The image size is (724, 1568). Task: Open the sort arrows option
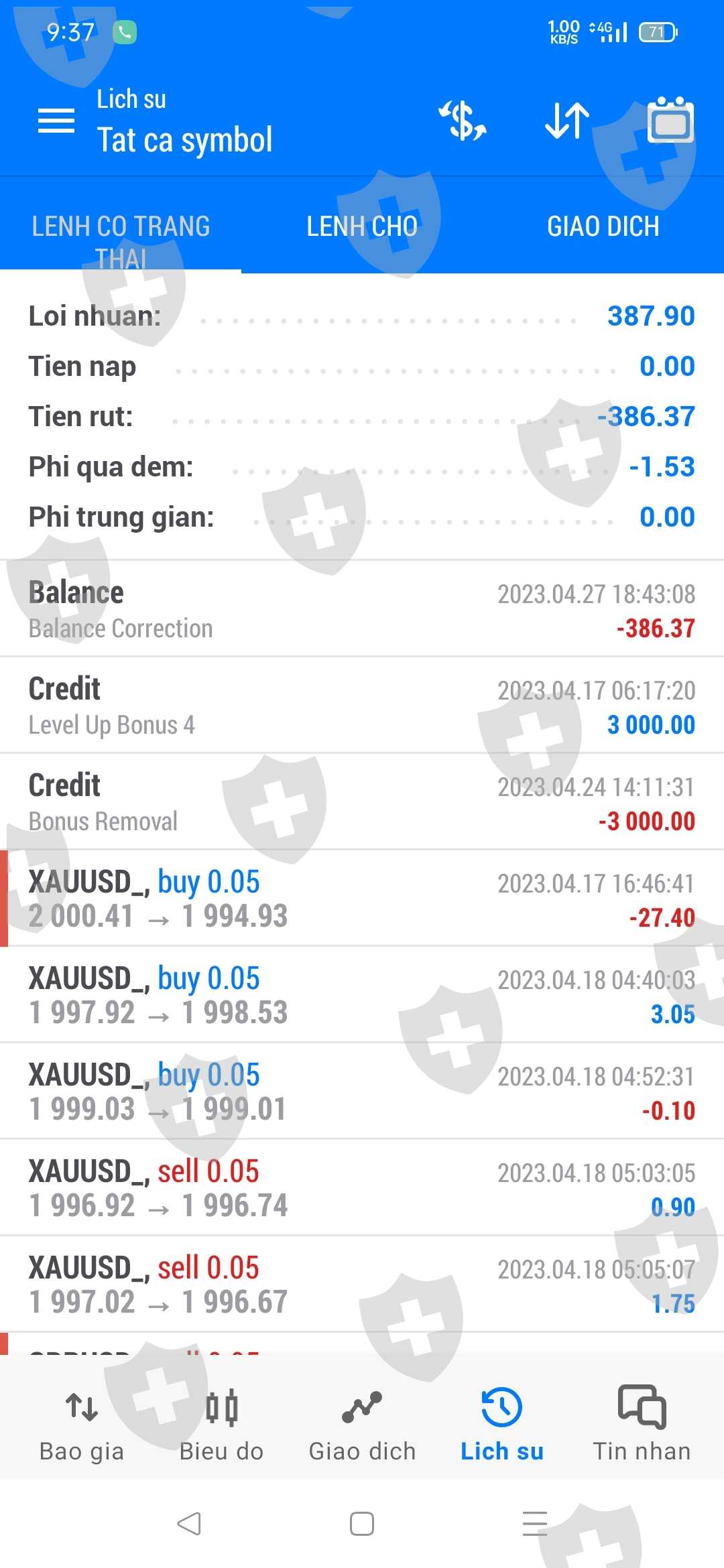click(567, 121)
